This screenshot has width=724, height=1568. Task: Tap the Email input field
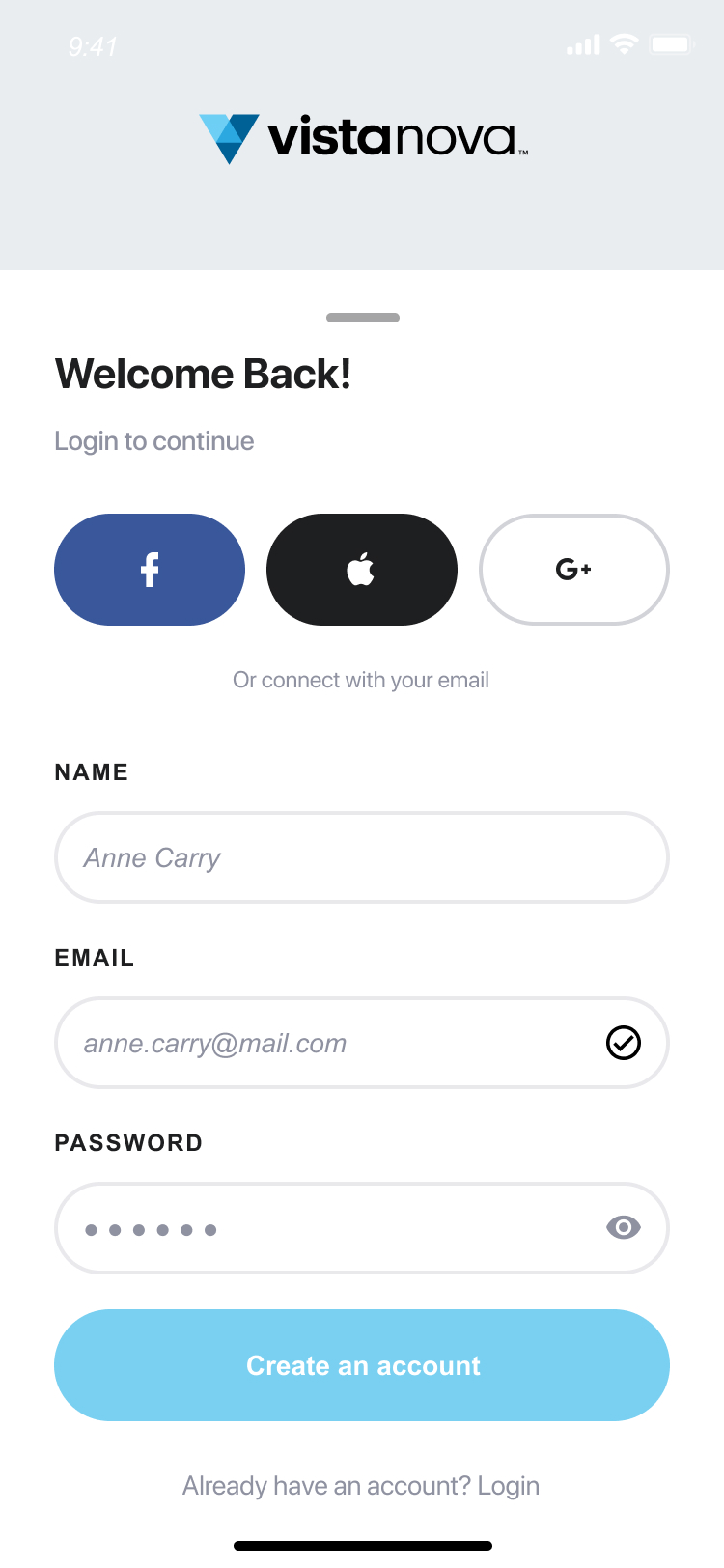328,1043
